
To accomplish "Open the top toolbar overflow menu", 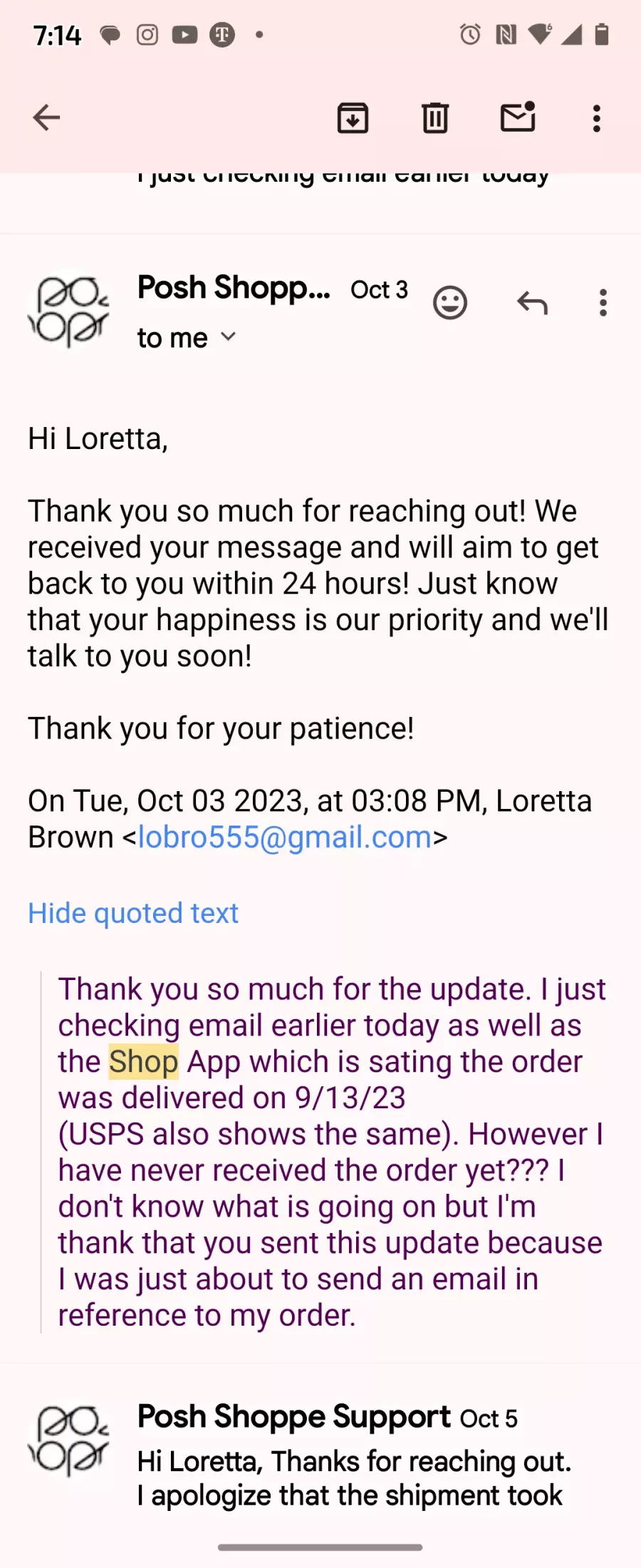I will coord(597,118).
